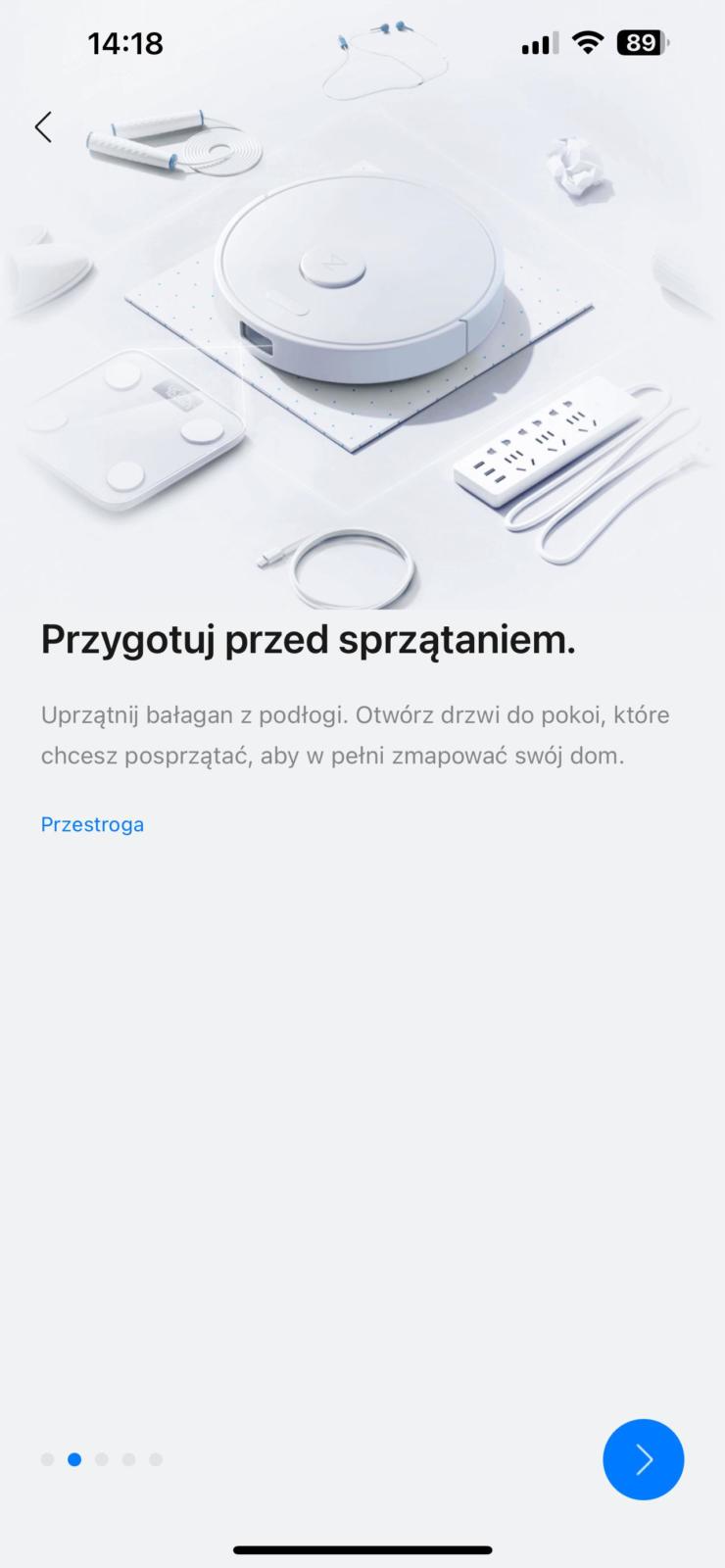The height and width of the screenshot is (1568, 725).
Task: Continue with the blue next arrow button
Action: pos(643,1459)
